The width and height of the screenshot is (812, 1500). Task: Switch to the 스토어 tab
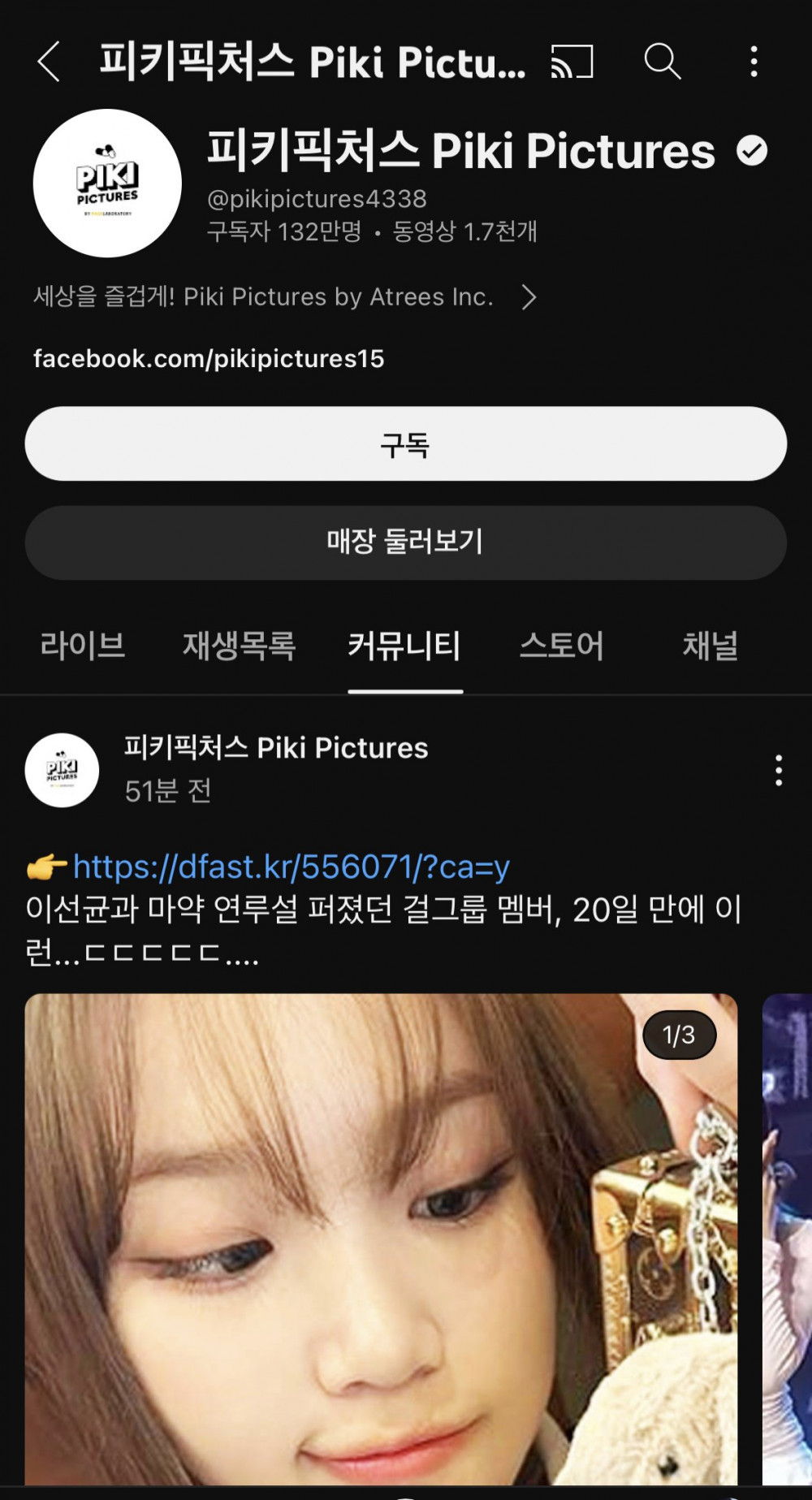[562, 646]
